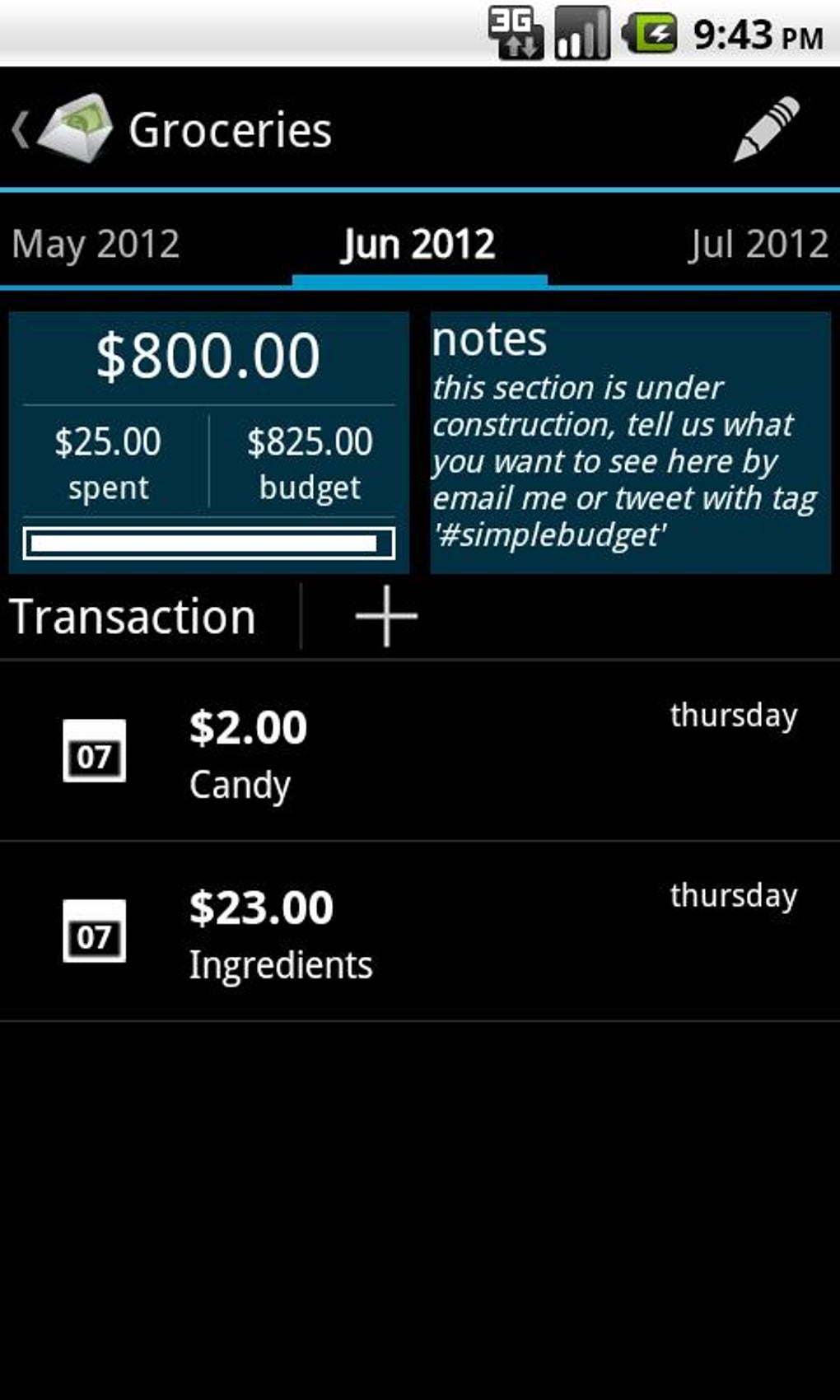Tap the $825.00 budget figure
Screen dimensions: 840x1400
pyautogui.click(x=310, y=442)
